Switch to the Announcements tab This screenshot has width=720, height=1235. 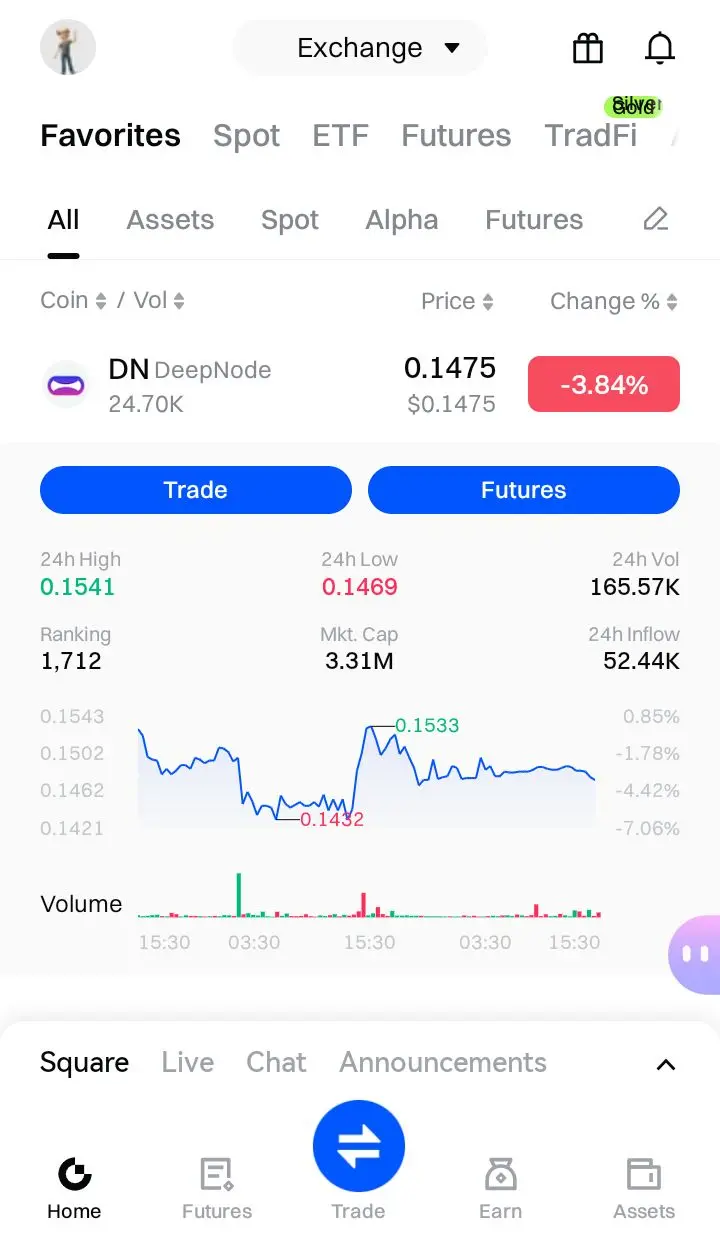[x=443, y=1062]
